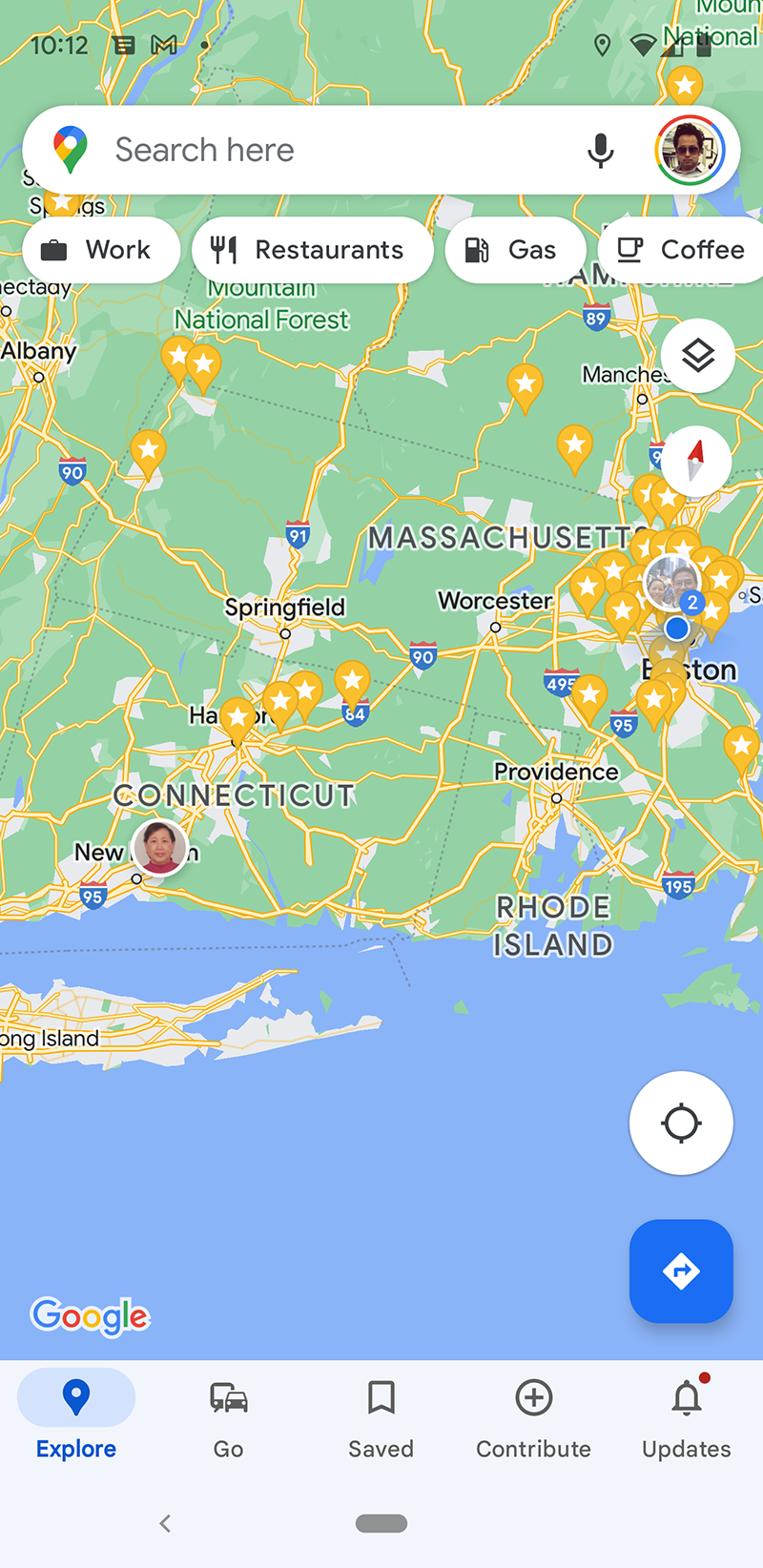
Task: Tap the Coffee chip
Action: point(682,250)
